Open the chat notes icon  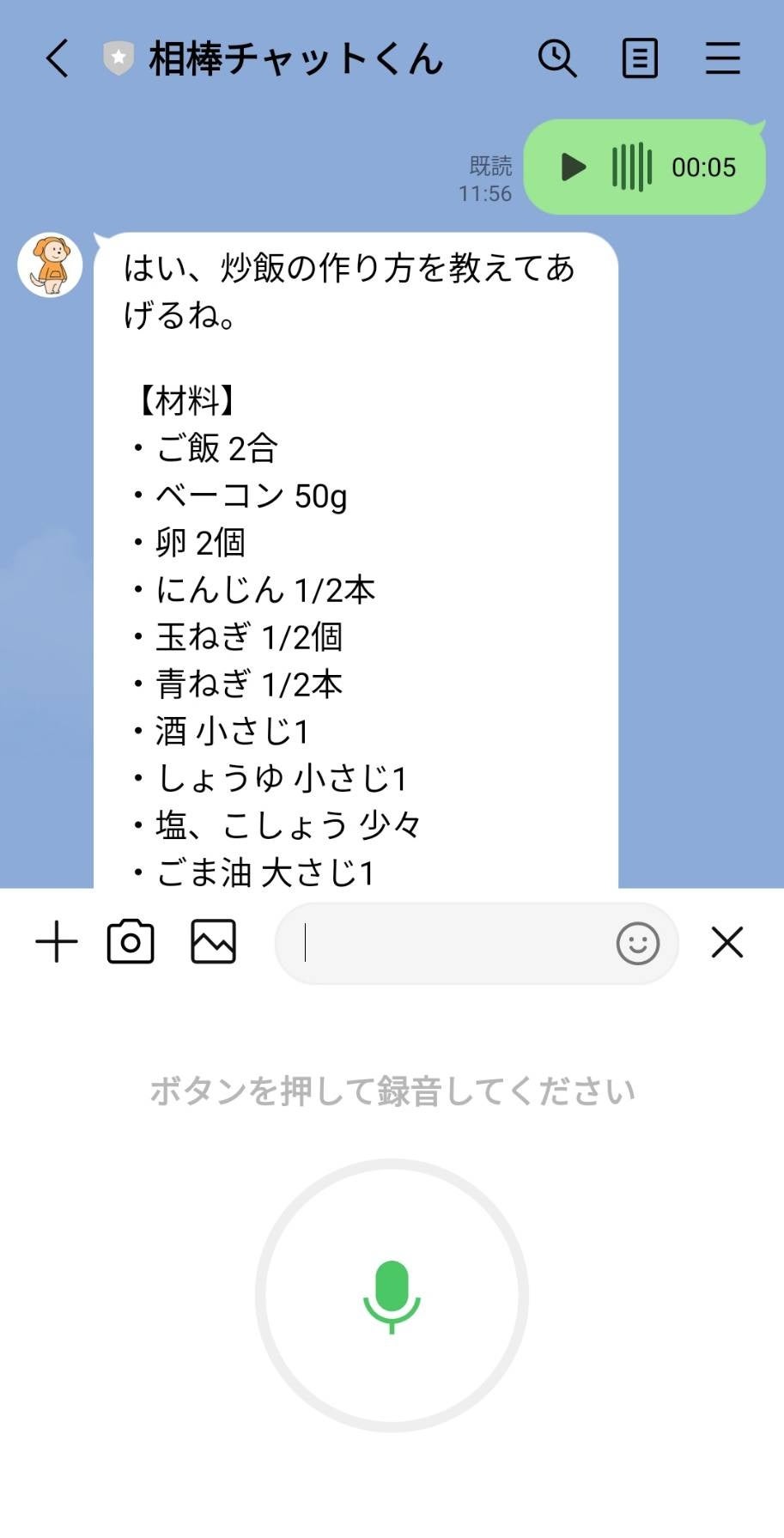pos(640,59)
